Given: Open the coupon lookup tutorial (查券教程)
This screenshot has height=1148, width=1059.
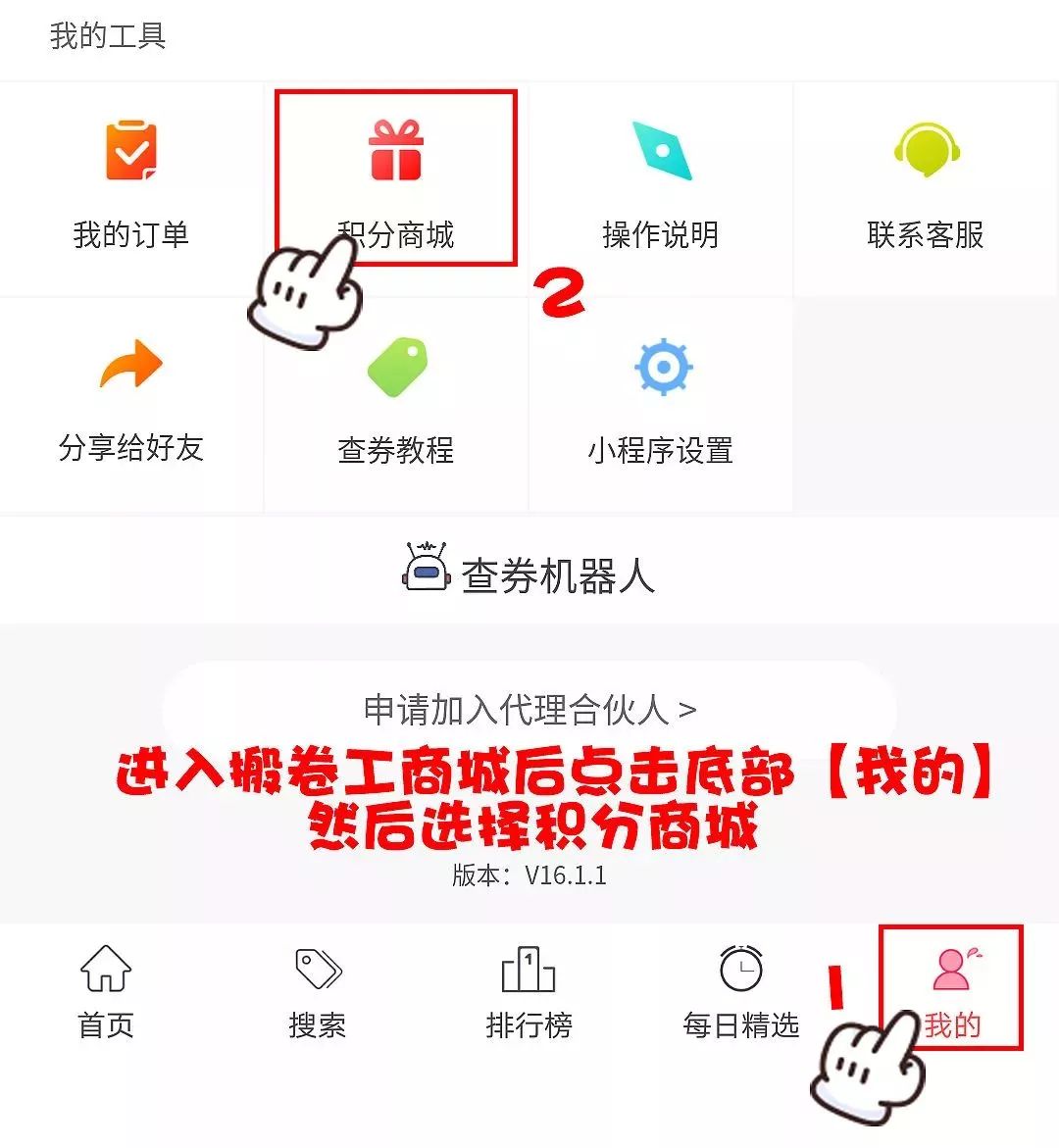Looking at the screenshot, I should point(396,404).
